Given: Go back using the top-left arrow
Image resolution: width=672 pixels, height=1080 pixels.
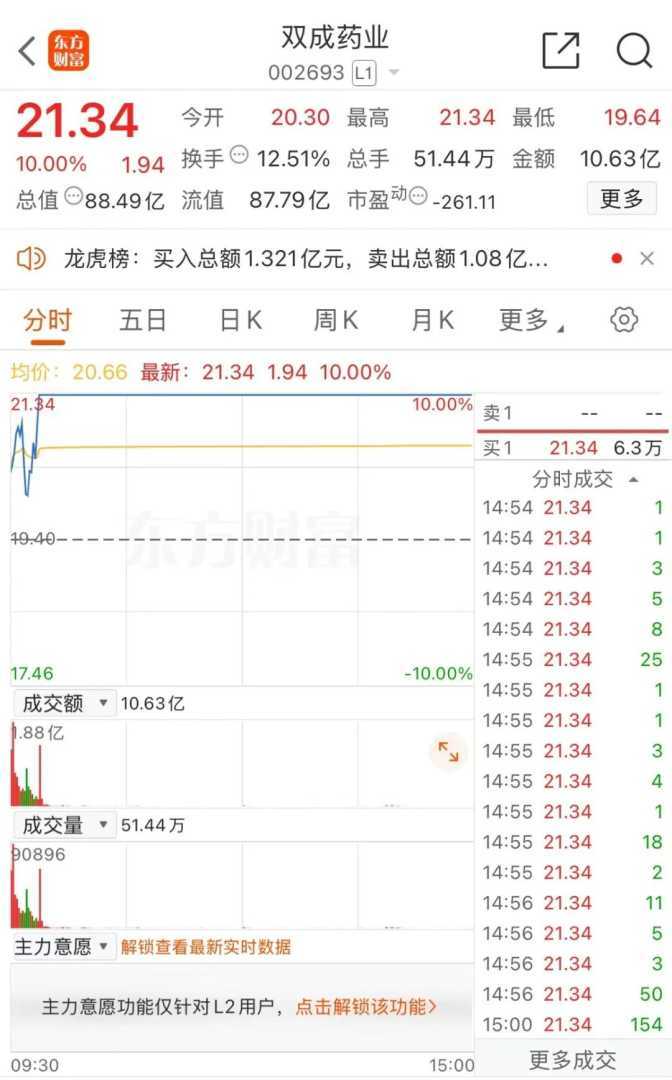Looking at the screenshot, I should pyautogui.click(x=27, y=51).
